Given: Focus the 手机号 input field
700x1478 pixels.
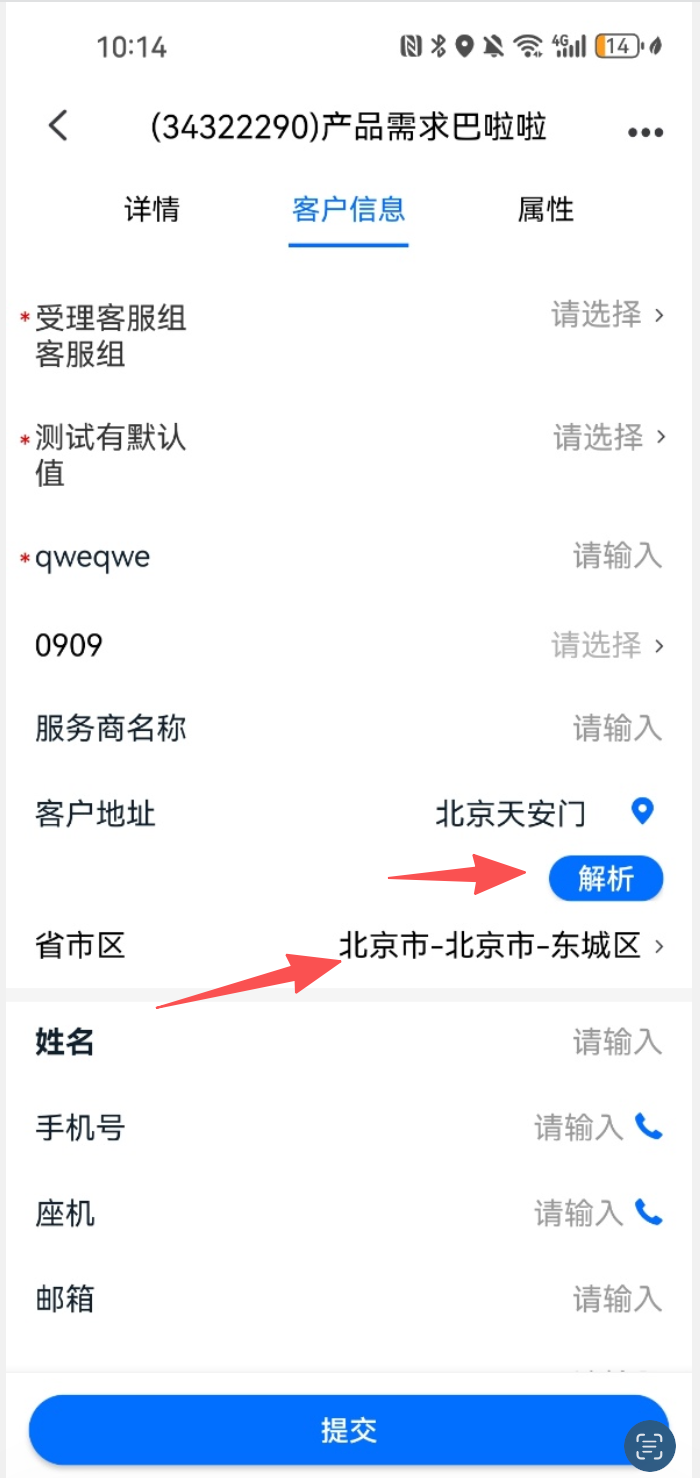Looking at the screenshot, I should 578,1128.
